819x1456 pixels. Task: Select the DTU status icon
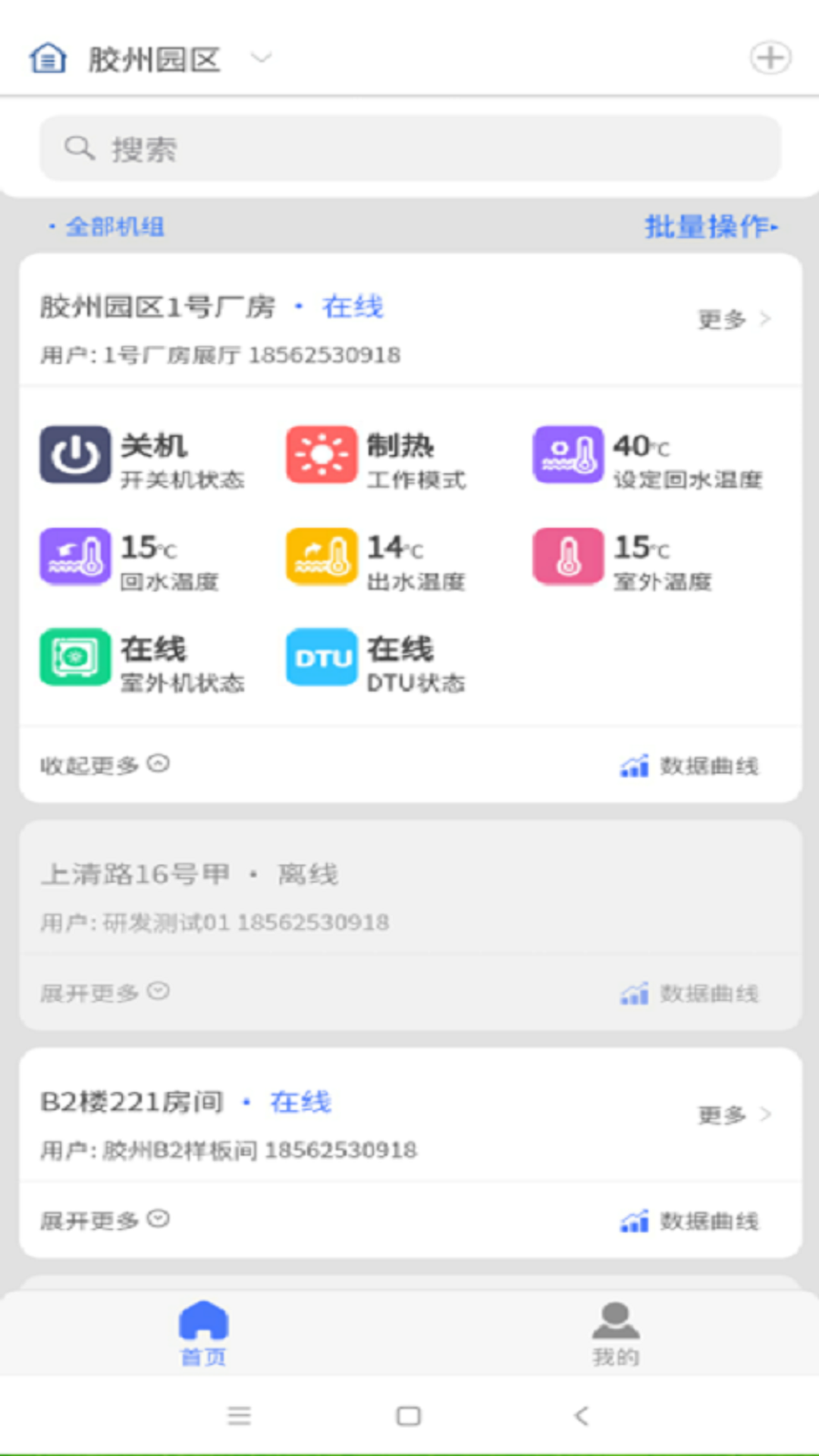(321, 658)
